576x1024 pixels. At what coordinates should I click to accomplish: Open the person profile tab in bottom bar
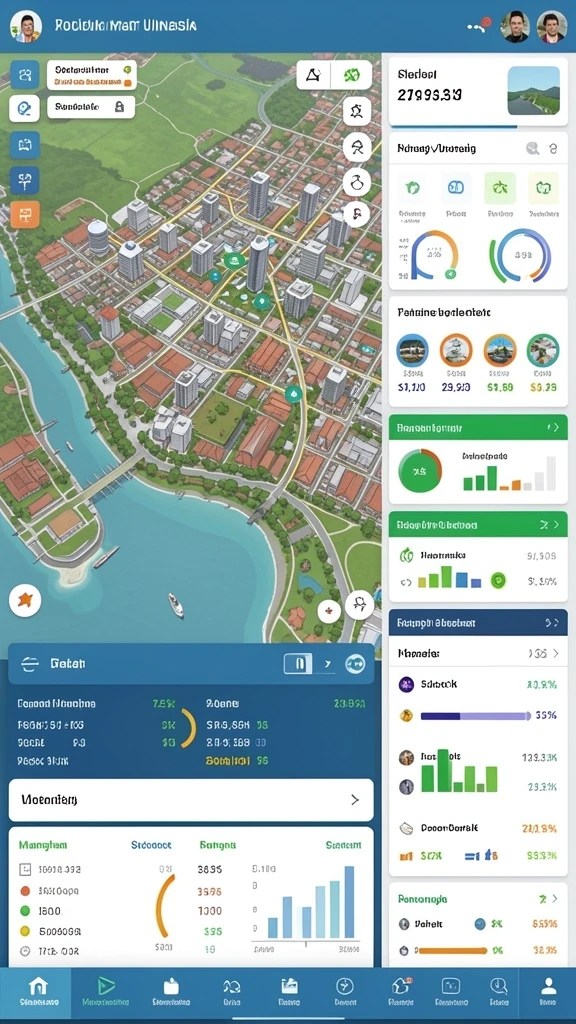(x=549, y=991)
